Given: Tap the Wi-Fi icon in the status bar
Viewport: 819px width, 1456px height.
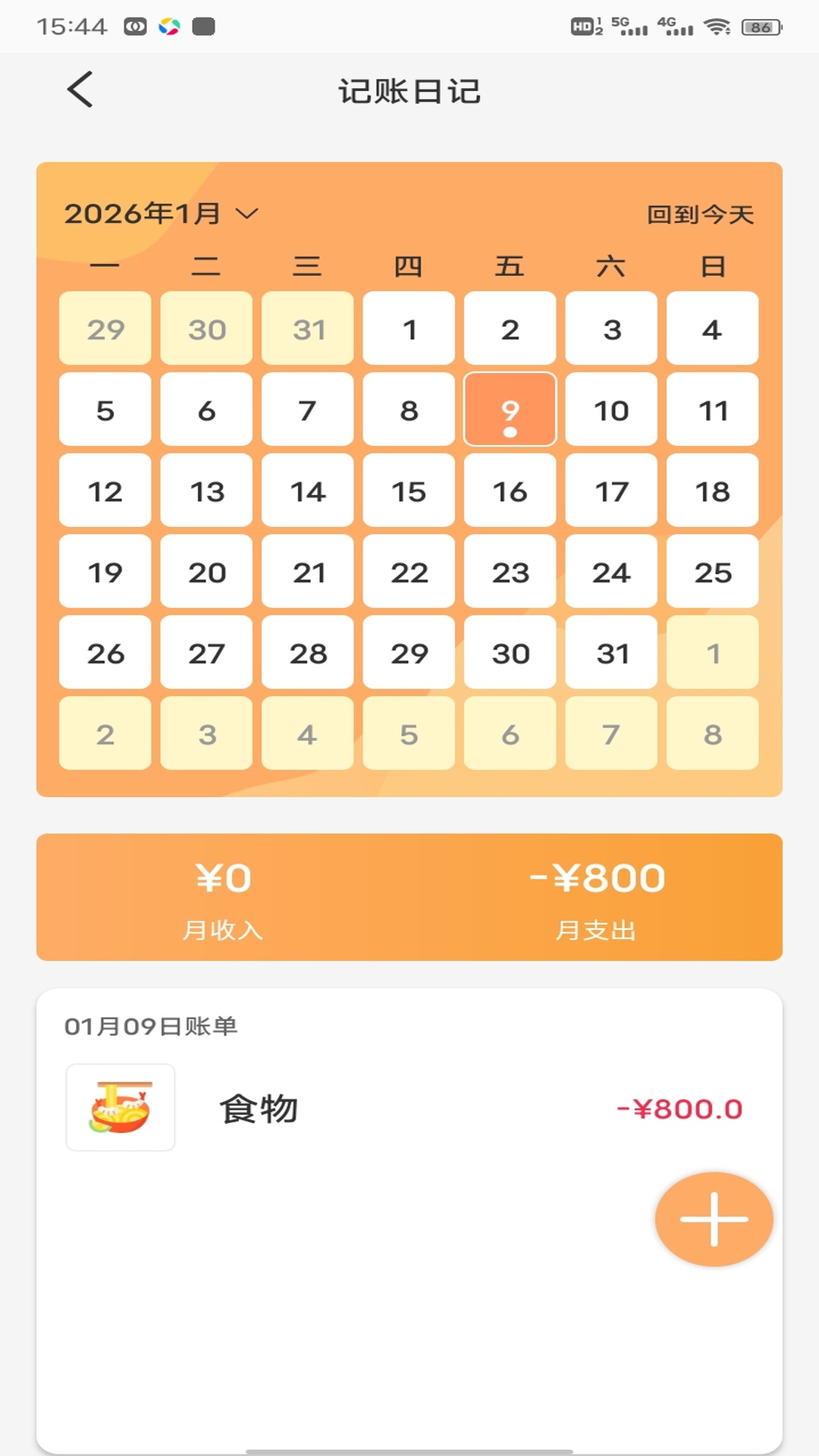Looking at the screenshot, I should coord(715,25).
